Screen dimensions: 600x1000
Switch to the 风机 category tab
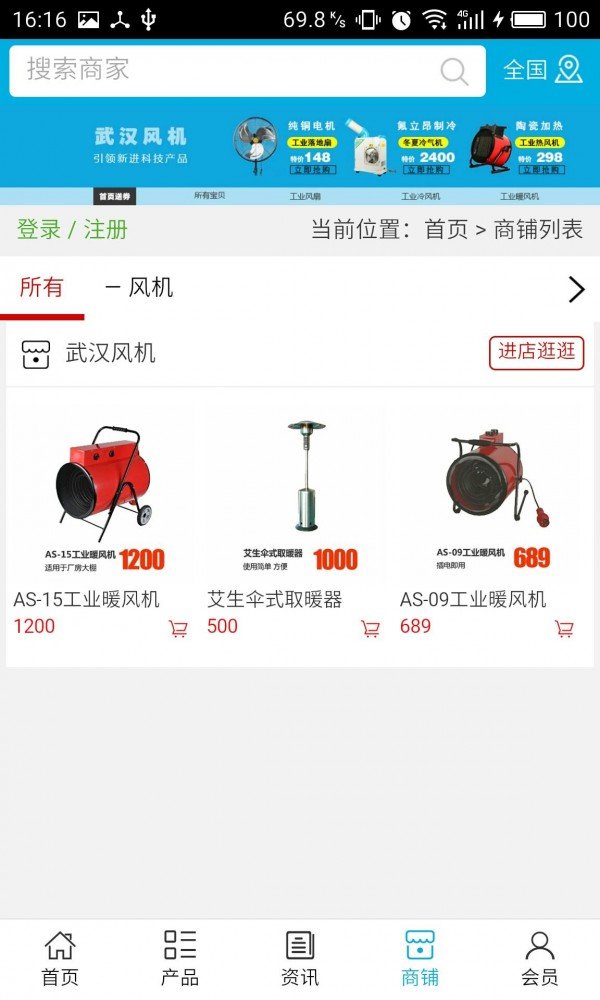tap(139, 288)
